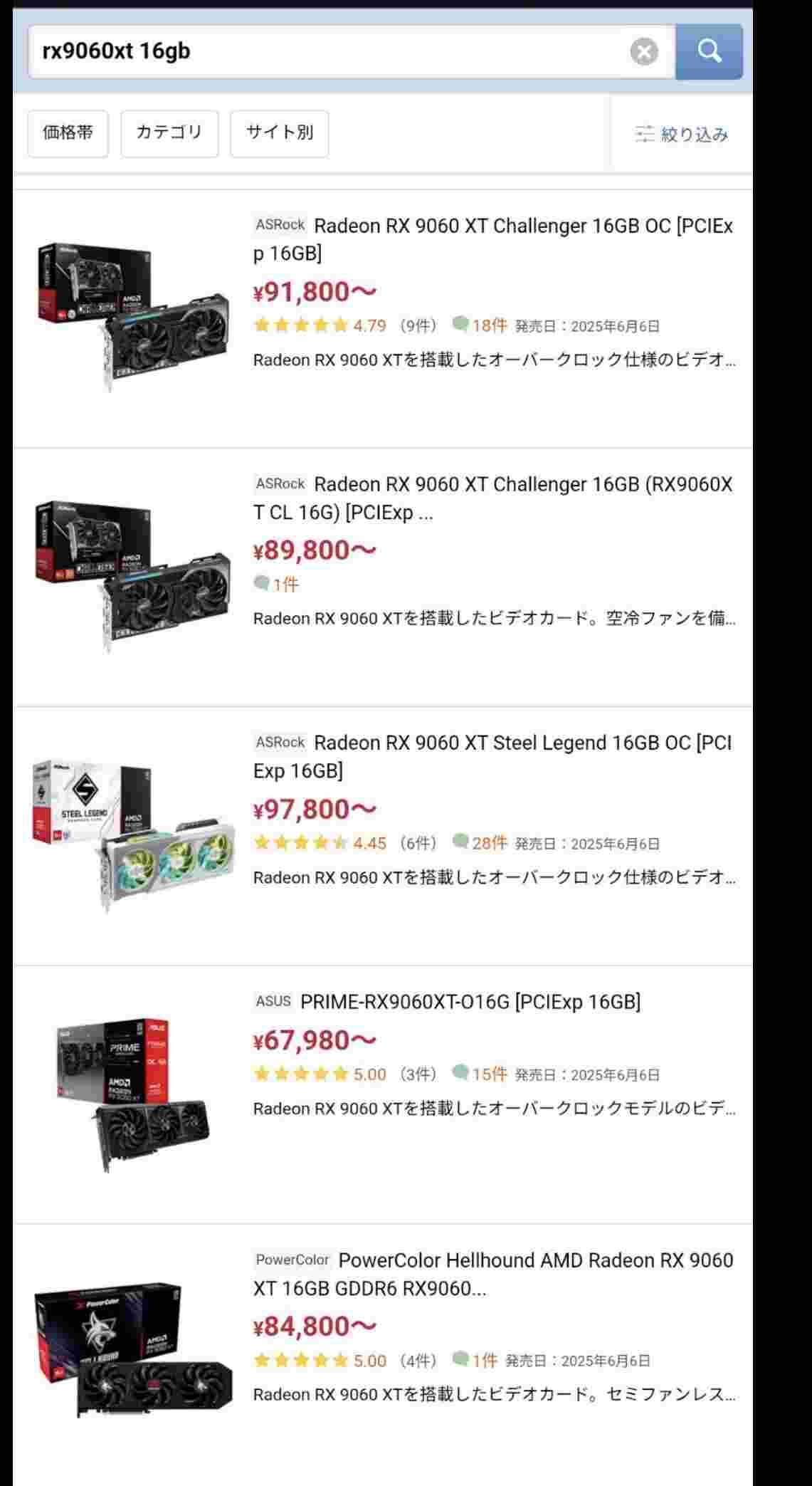Open 絞り込み refine options
Screen dimensions: 812x1486
pos(682,134)
